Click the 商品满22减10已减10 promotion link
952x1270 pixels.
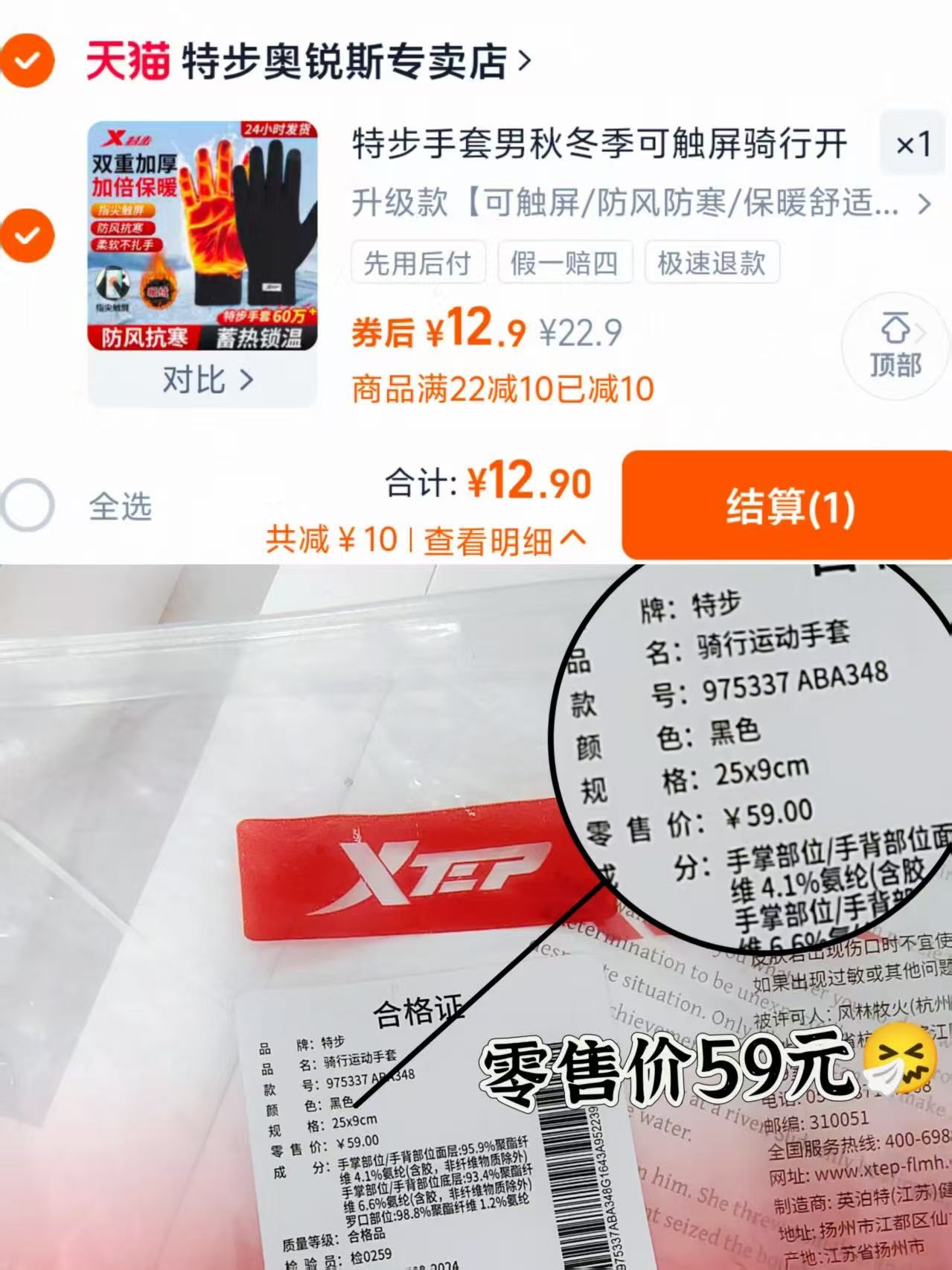coord(502,388)
